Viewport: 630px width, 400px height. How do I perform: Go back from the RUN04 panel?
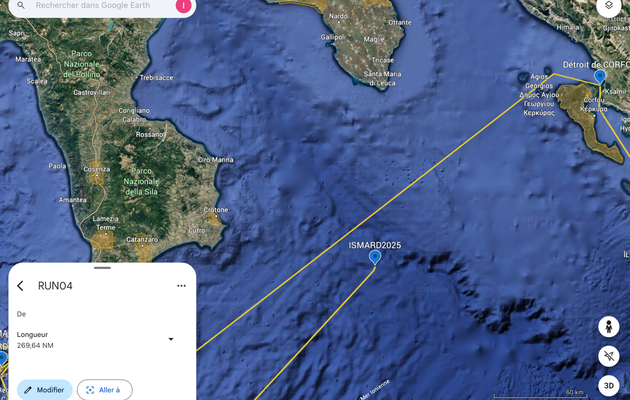tap(21, 286)
